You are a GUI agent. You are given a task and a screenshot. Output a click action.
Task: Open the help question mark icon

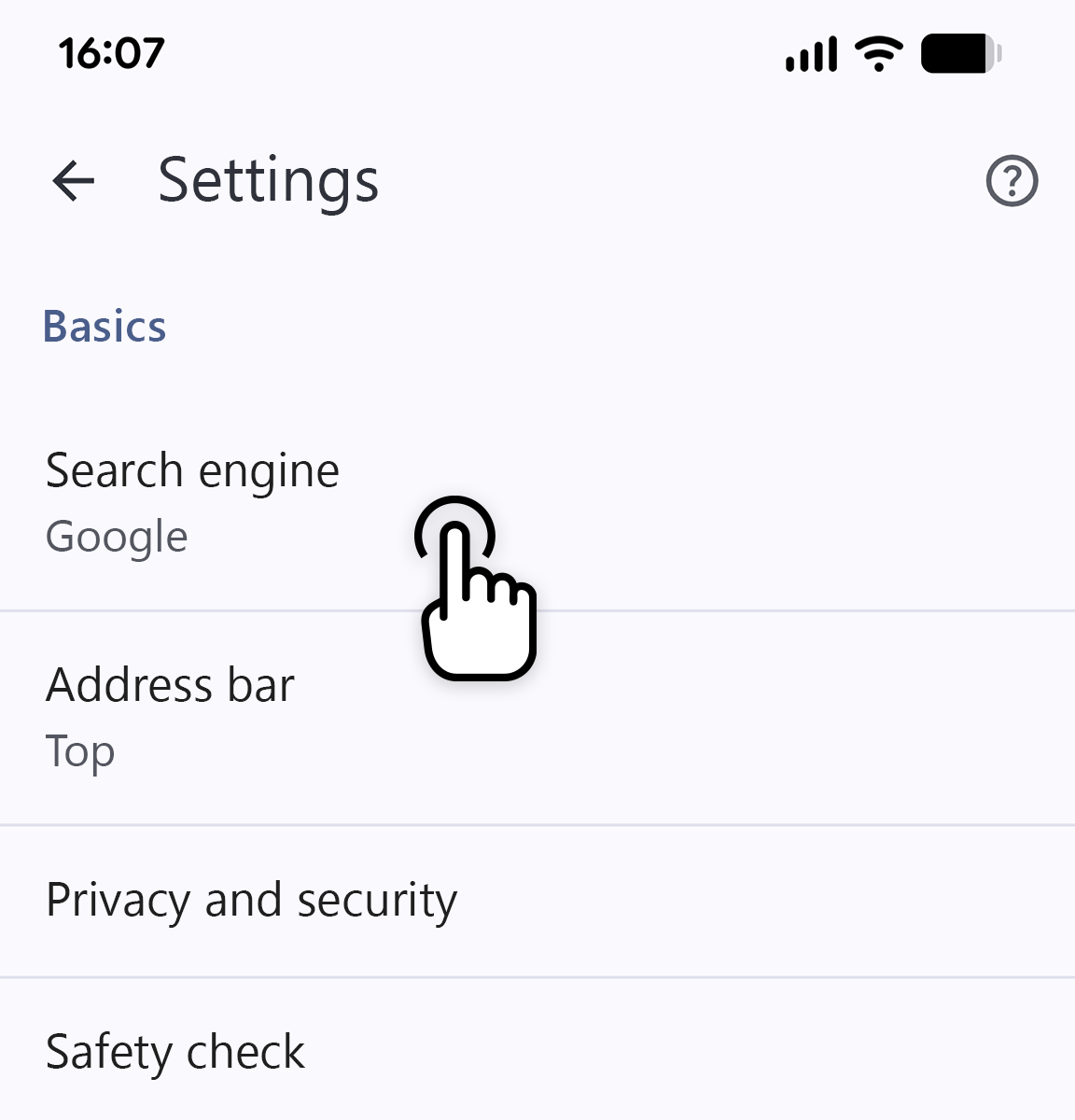click(1012, 180)
